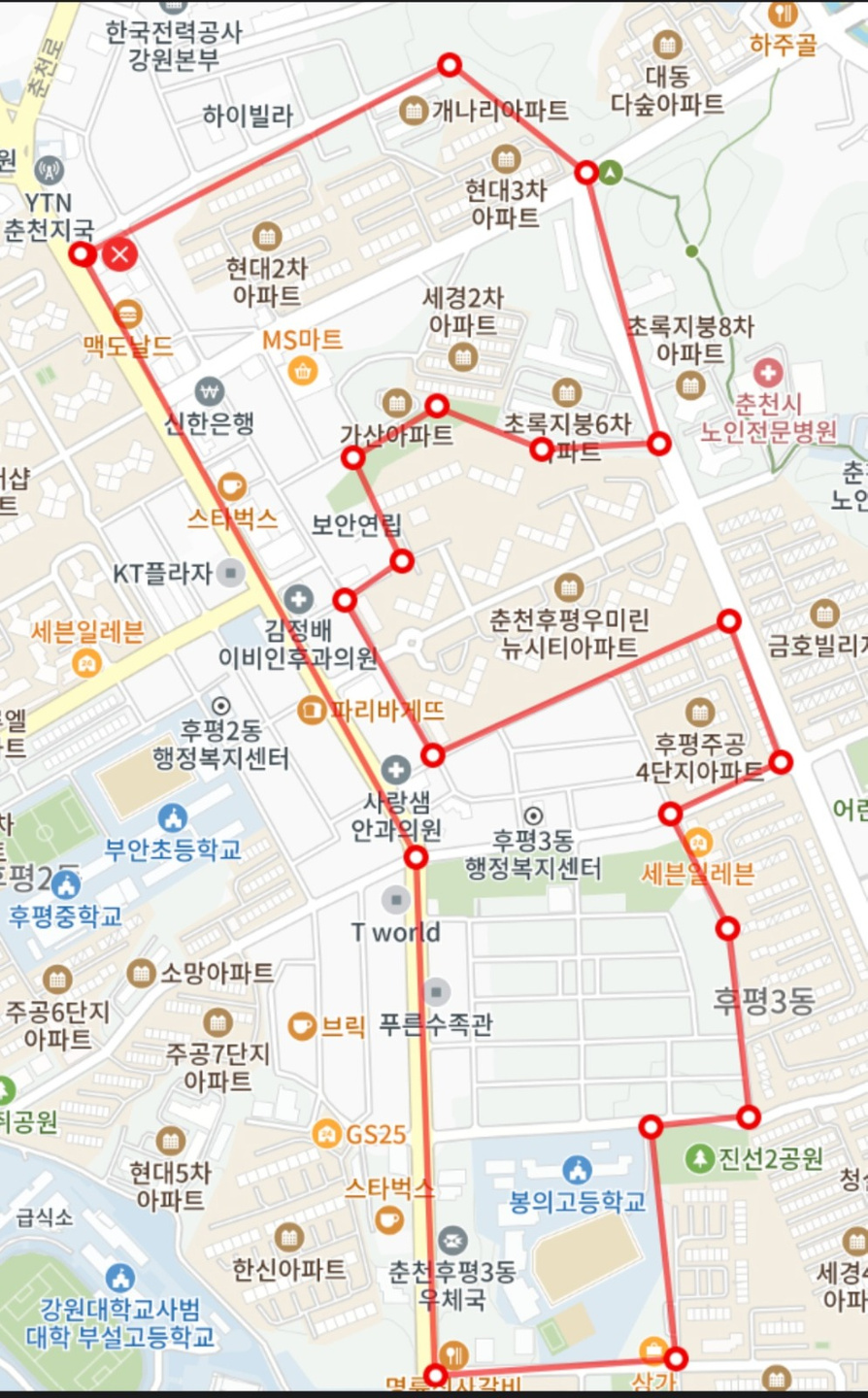The height and width of the screenshot is (1398, 868).
Task: Select the 봉의고등학교 school marker
Action: [577, 1170]
